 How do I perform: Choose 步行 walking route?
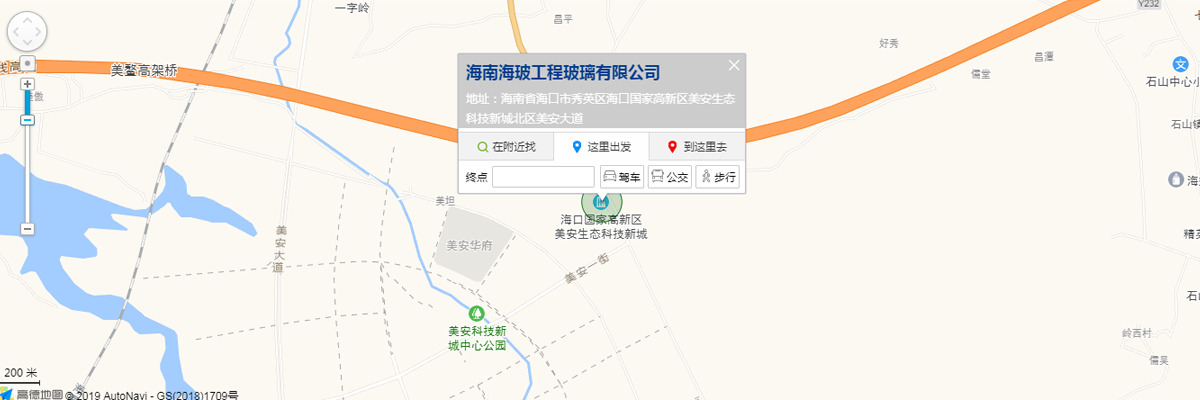click(x=717, y=177)
